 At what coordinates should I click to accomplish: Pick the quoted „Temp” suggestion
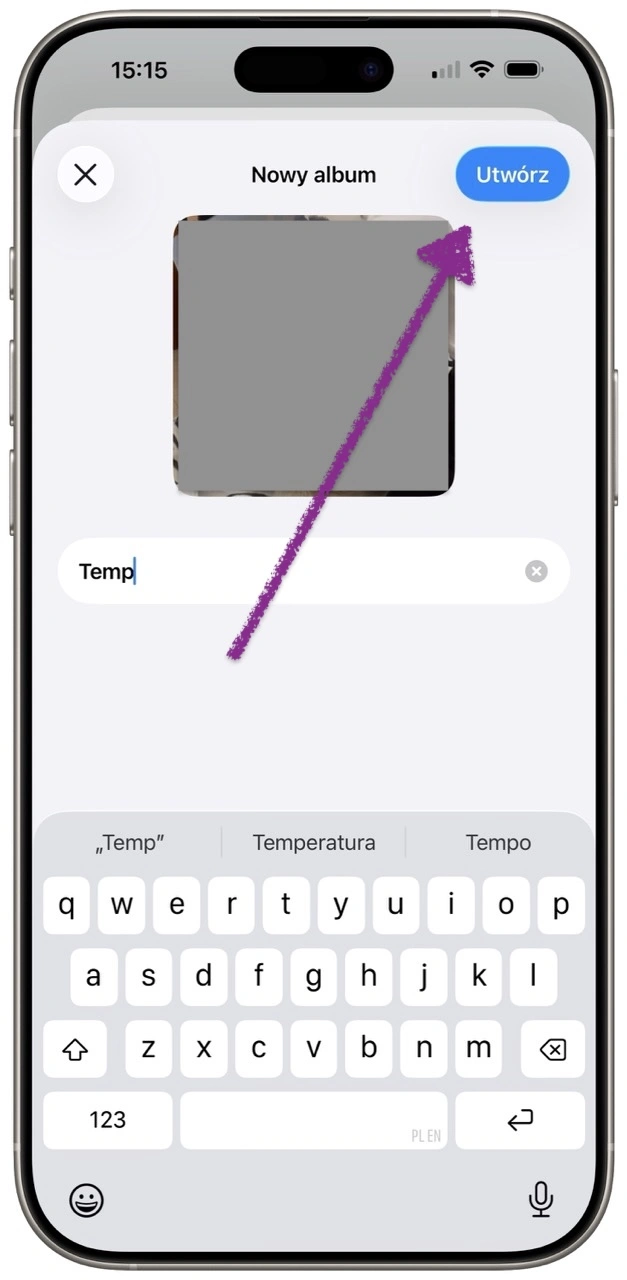[x=130, y=843]
